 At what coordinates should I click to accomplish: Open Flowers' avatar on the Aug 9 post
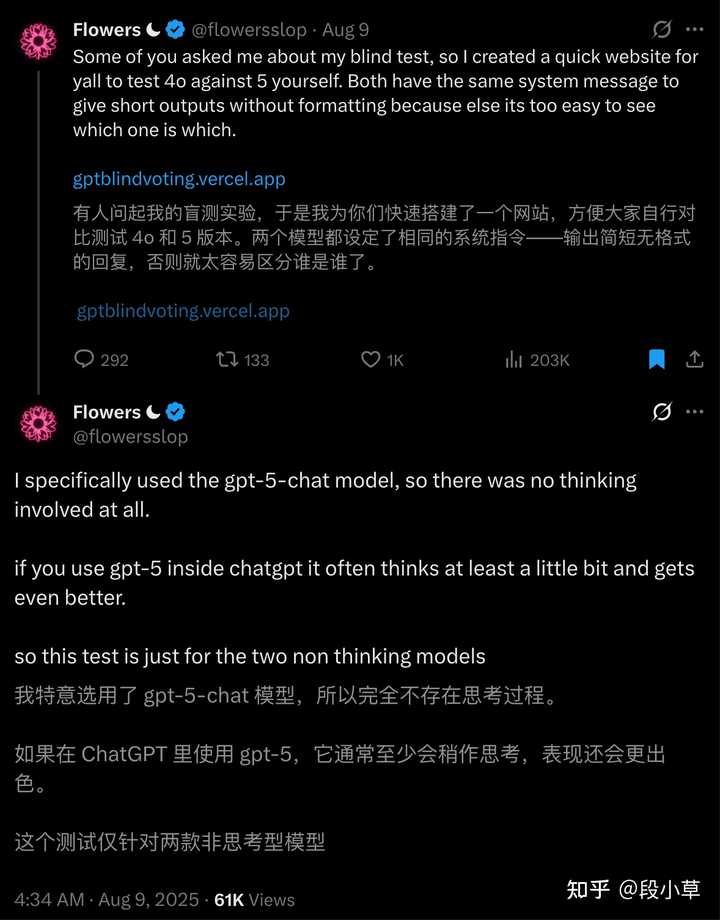coord(38,40)
